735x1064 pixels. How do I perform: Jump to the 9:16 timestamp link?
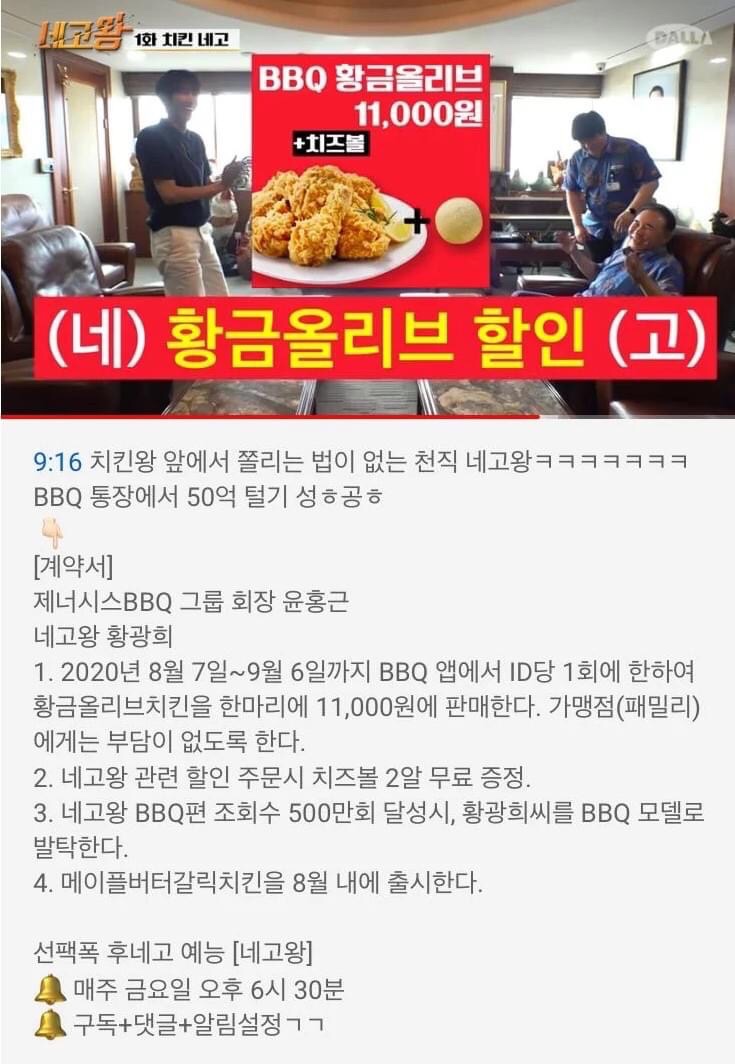pyautogui.click(x=56, y=463)
